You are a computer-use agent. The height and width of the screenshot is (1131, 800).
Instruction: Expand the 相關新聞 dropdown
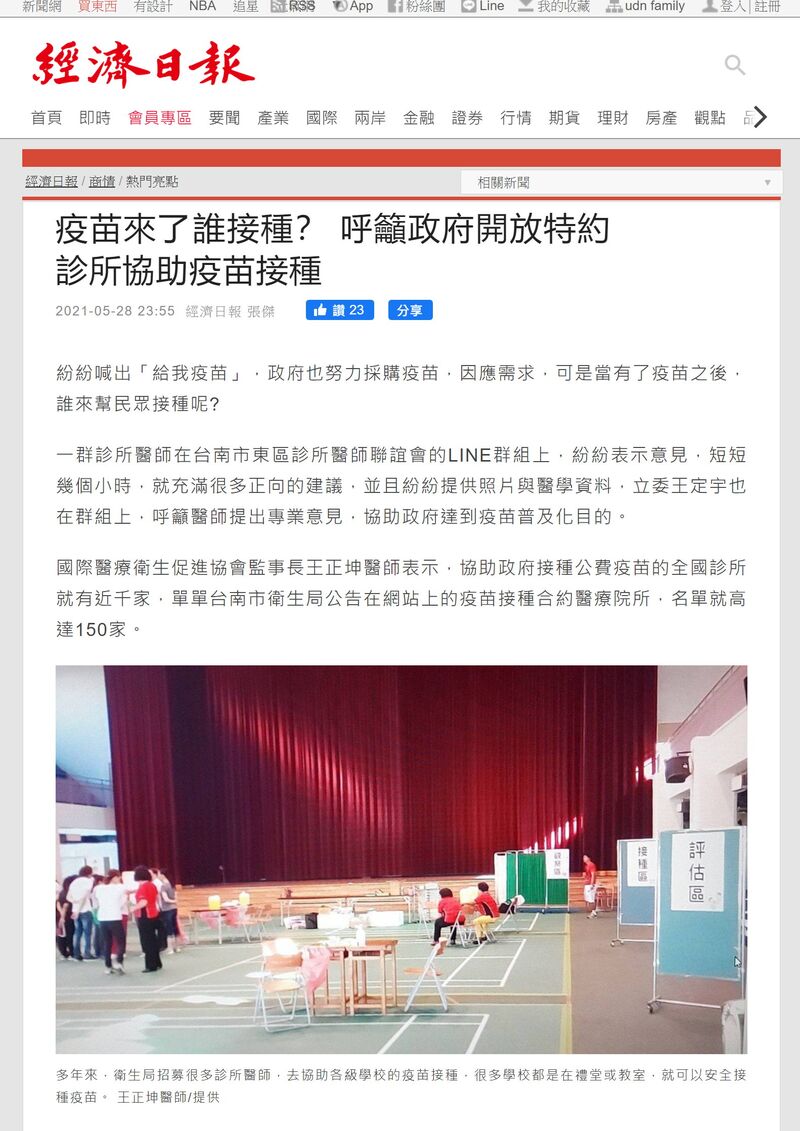point(620,183)
